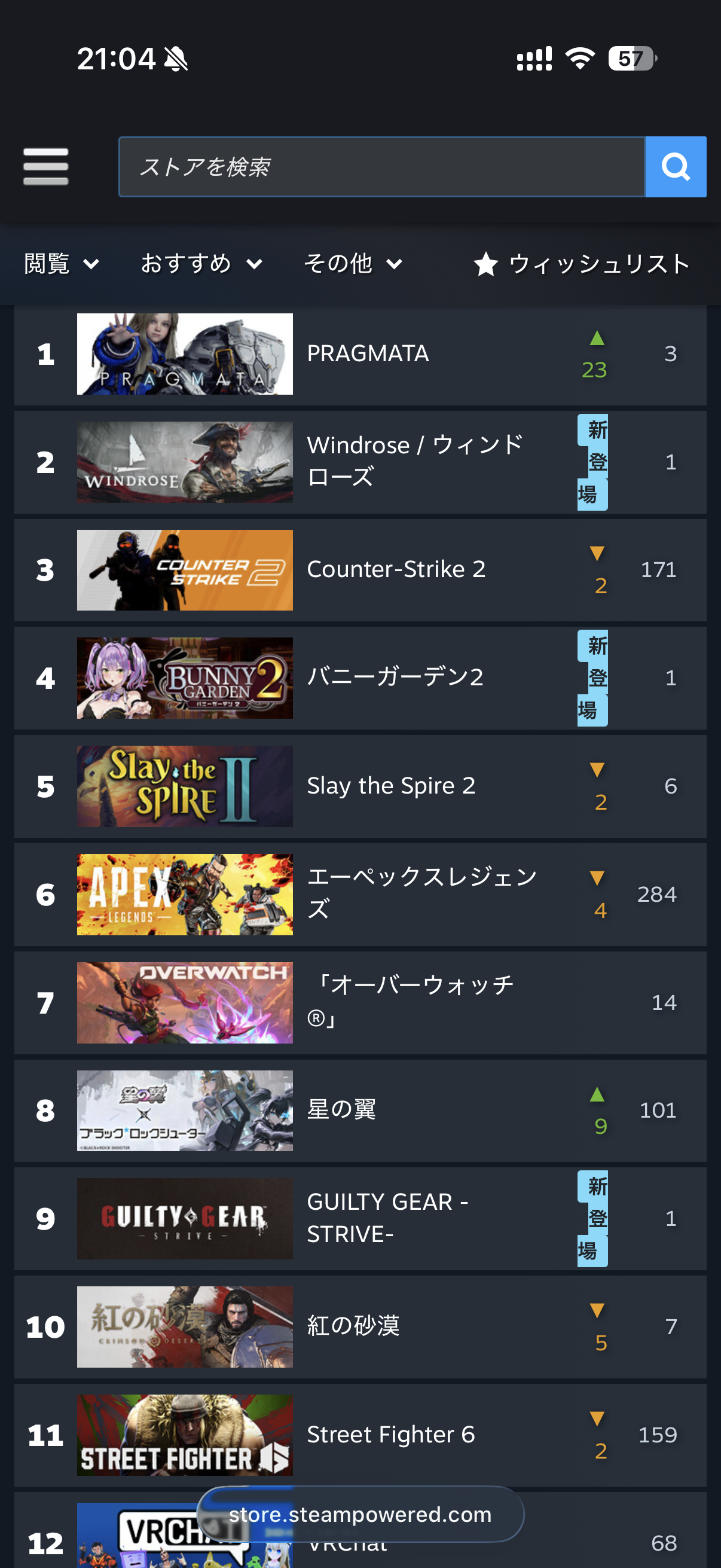Open Street Fighter 6 entry
Screen dimensions: 721x1568
point(390,1434)
